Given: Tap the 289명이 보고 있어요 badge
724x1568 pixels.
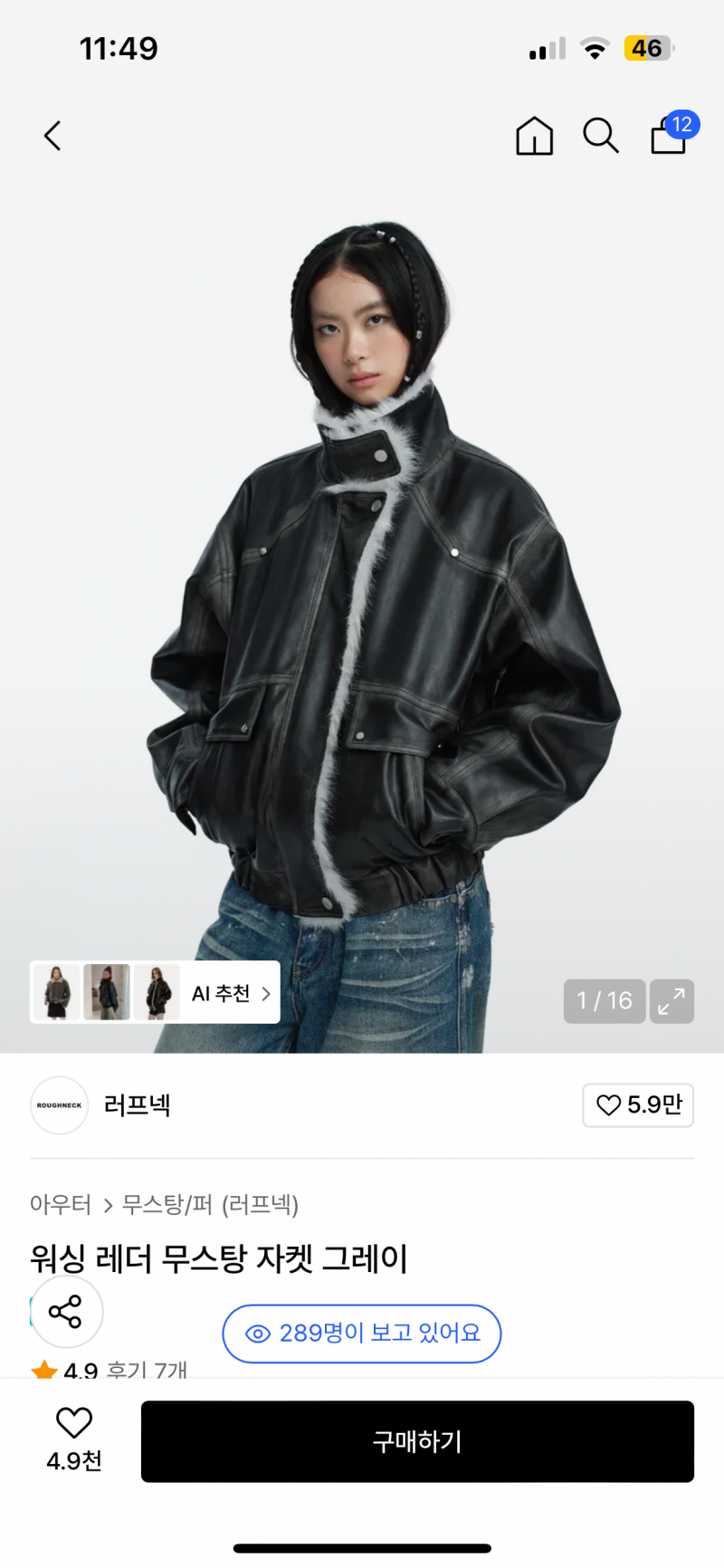Looking at the screenshot, I should pos(361,1334).
